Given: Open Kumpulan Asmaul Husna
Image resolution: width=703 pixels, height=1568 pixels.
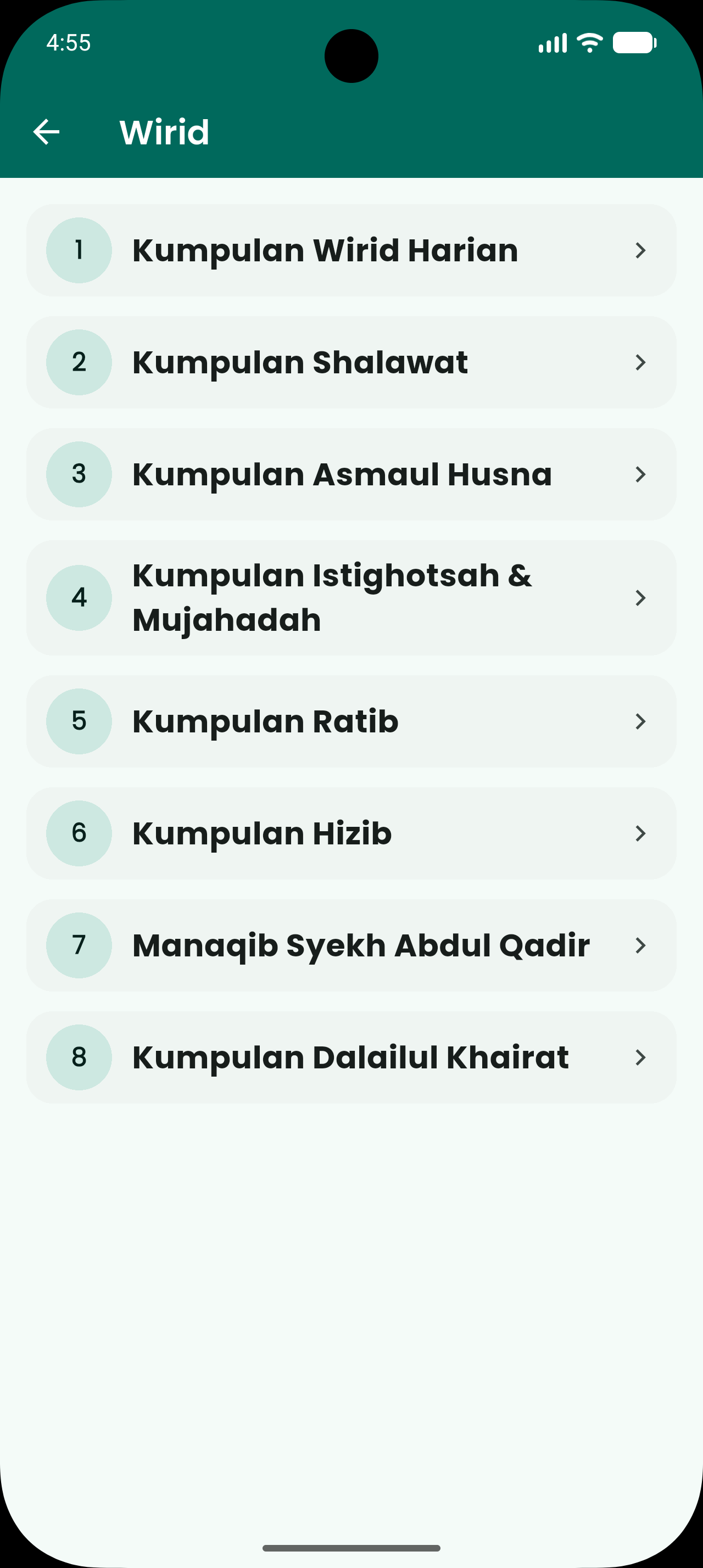Looking at the screenshot, I should (351, 474).
